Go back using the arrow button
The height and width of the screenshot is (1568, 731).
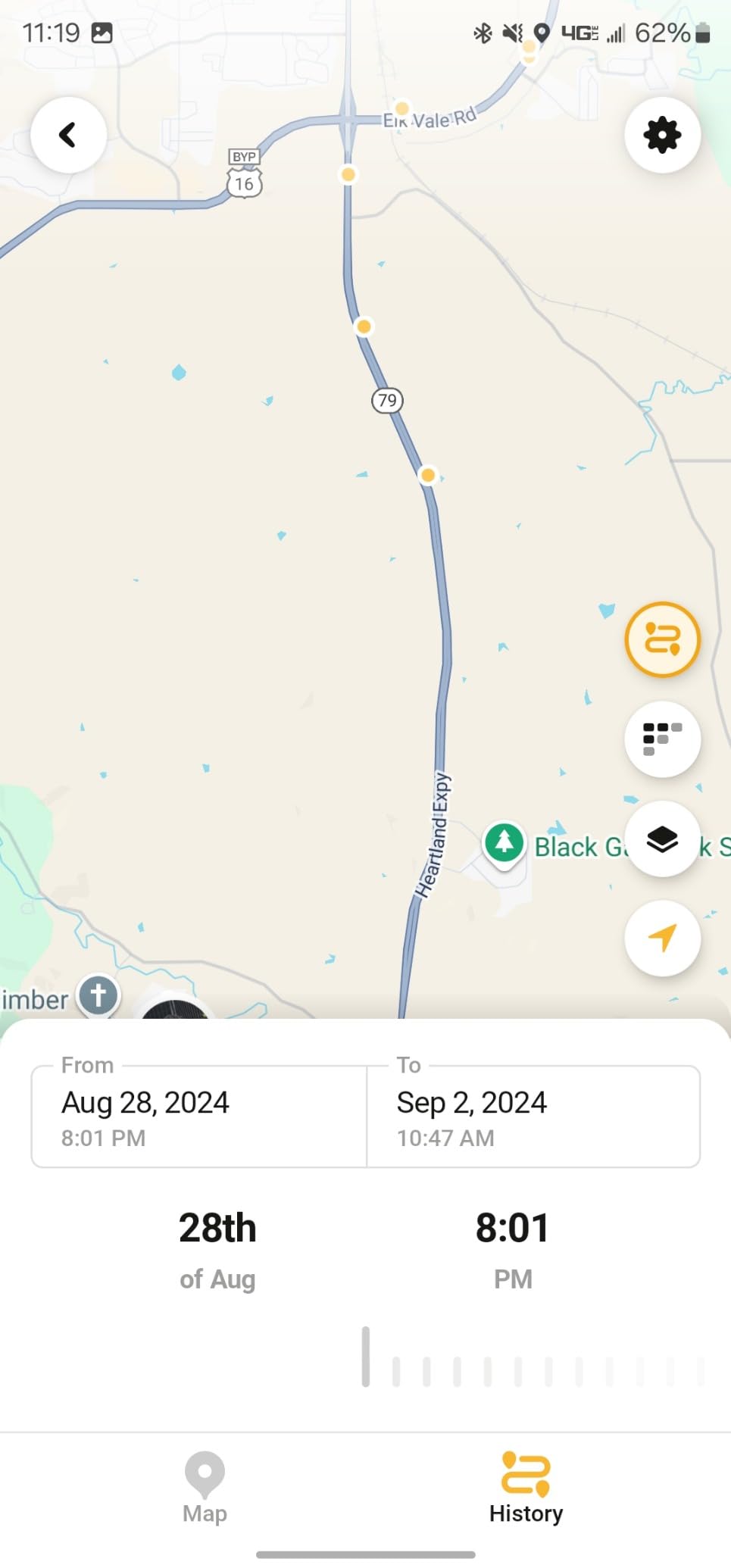click(x=68, y=136)
